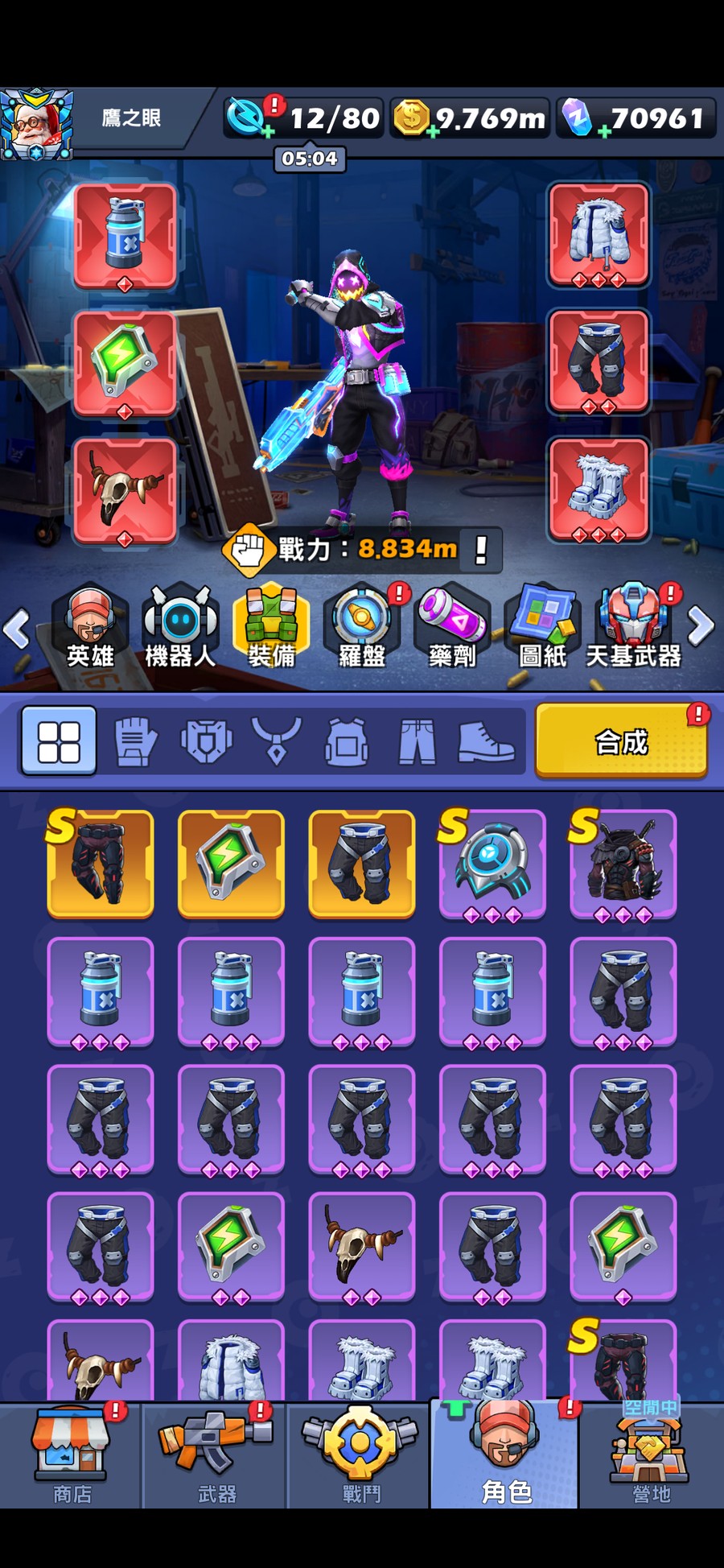Open the 合成 crafting button

tap(621, 741)
